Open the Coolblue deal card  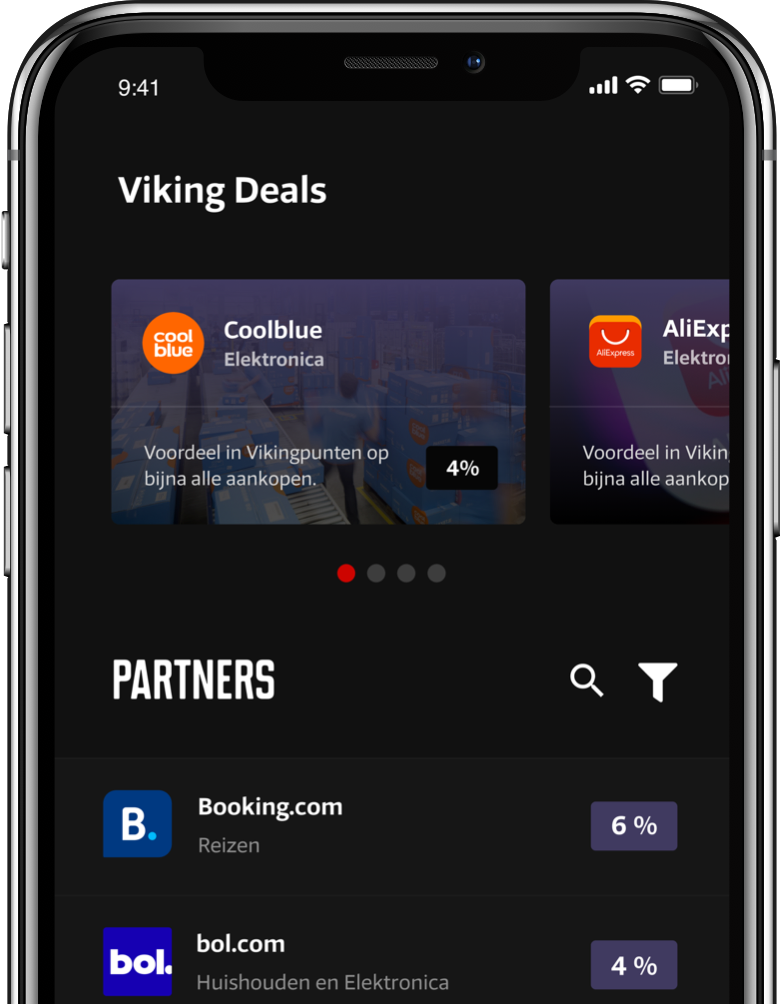[318, 401]
